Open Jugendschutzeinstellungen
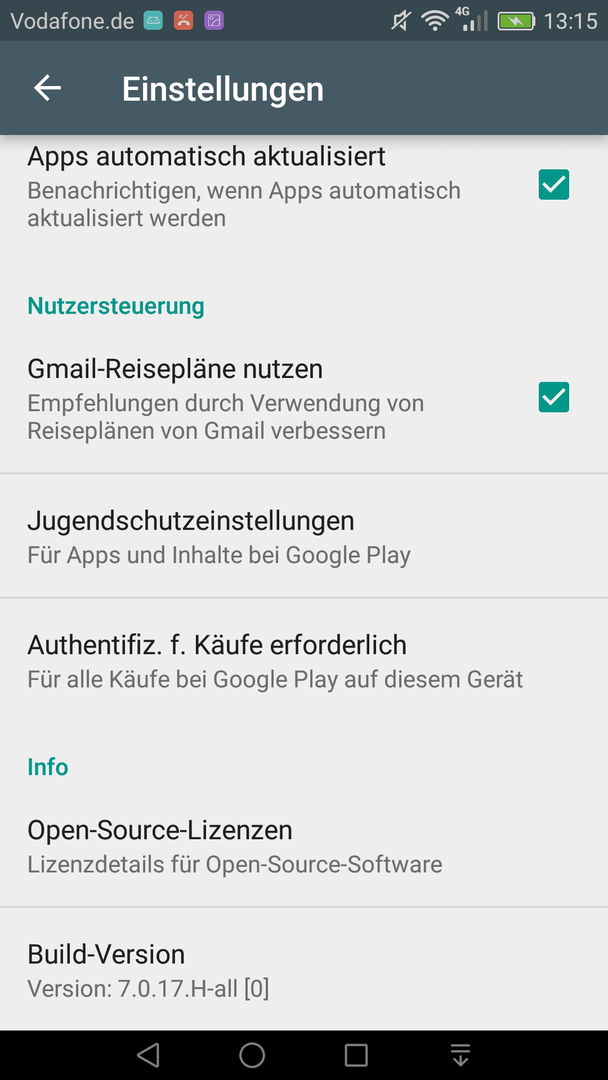 click(304, 536)
